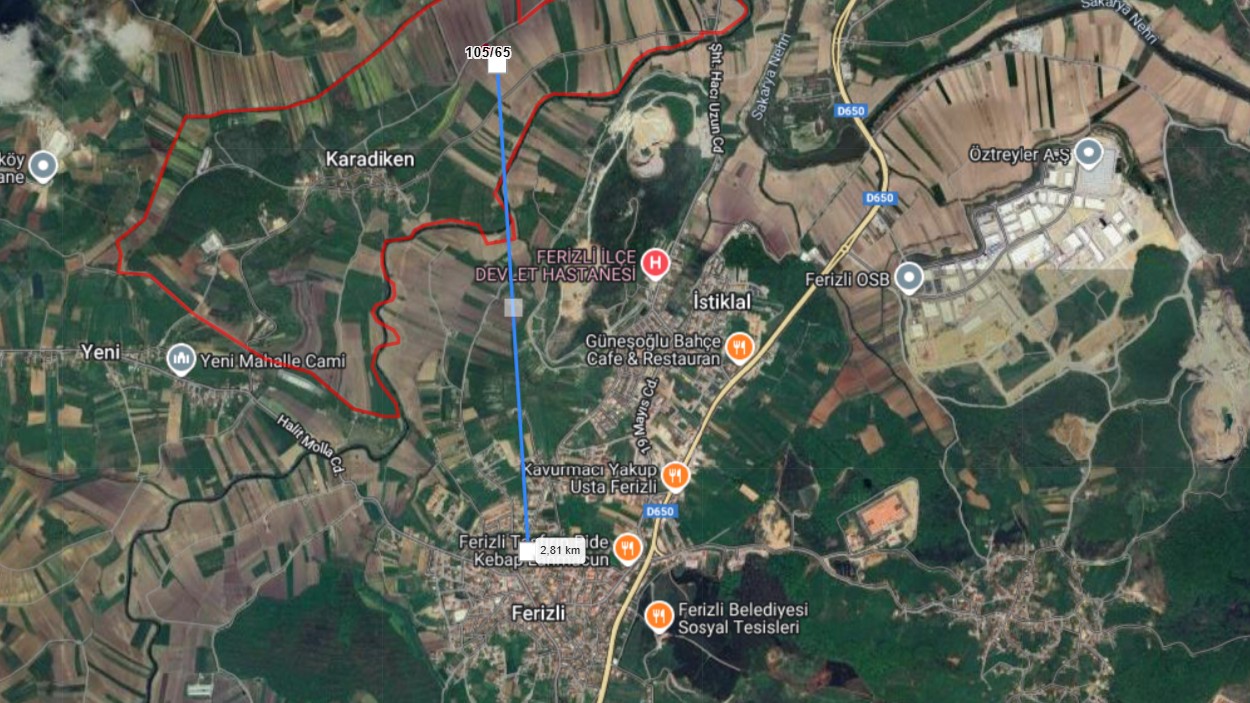Open the Ferizli OSB place marker
1250x703 pixels.
(908, 277)
